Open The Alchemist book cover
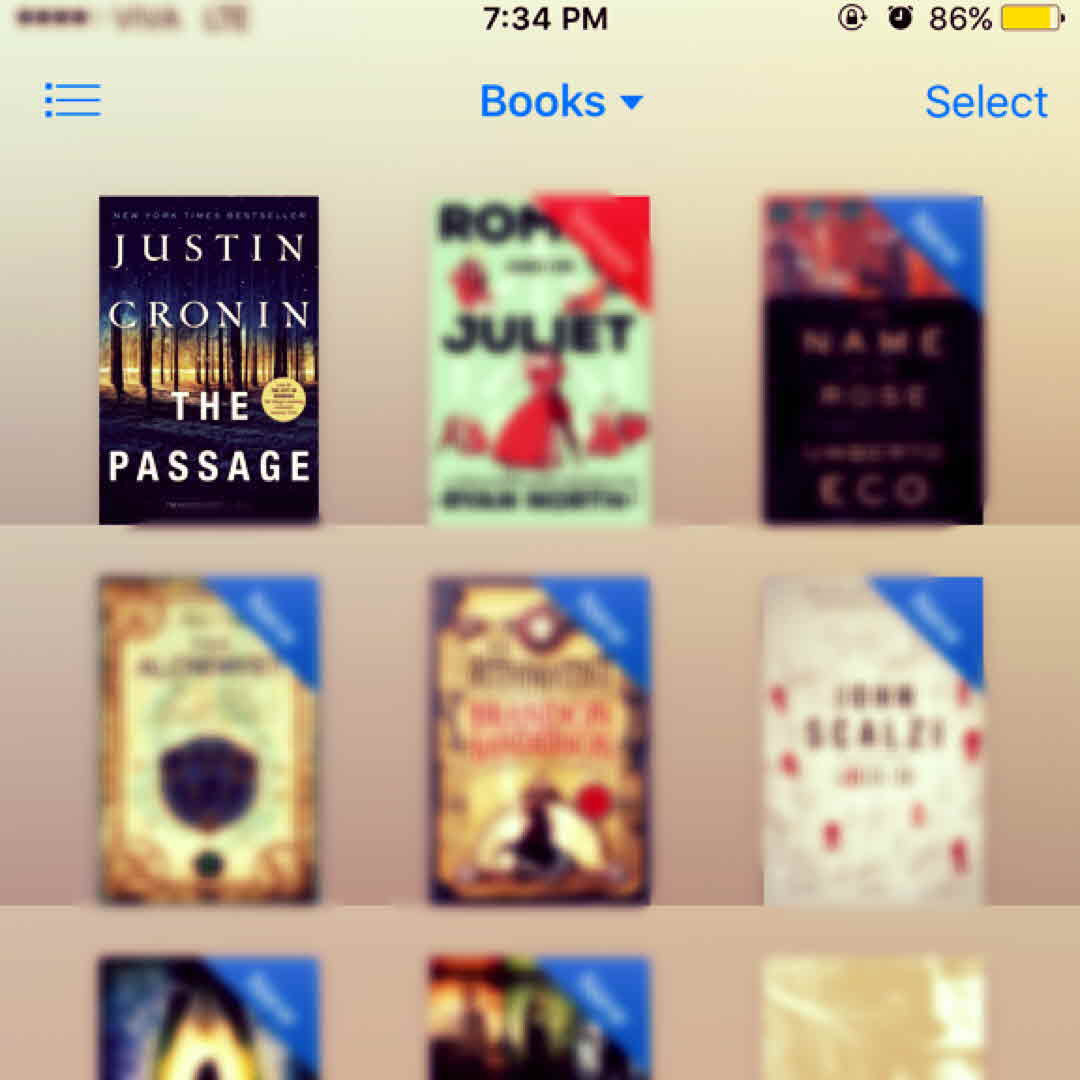Image resolution: width=1080 pixels, height=1080 pixels. pyautogui.click(x=209, y=740)
